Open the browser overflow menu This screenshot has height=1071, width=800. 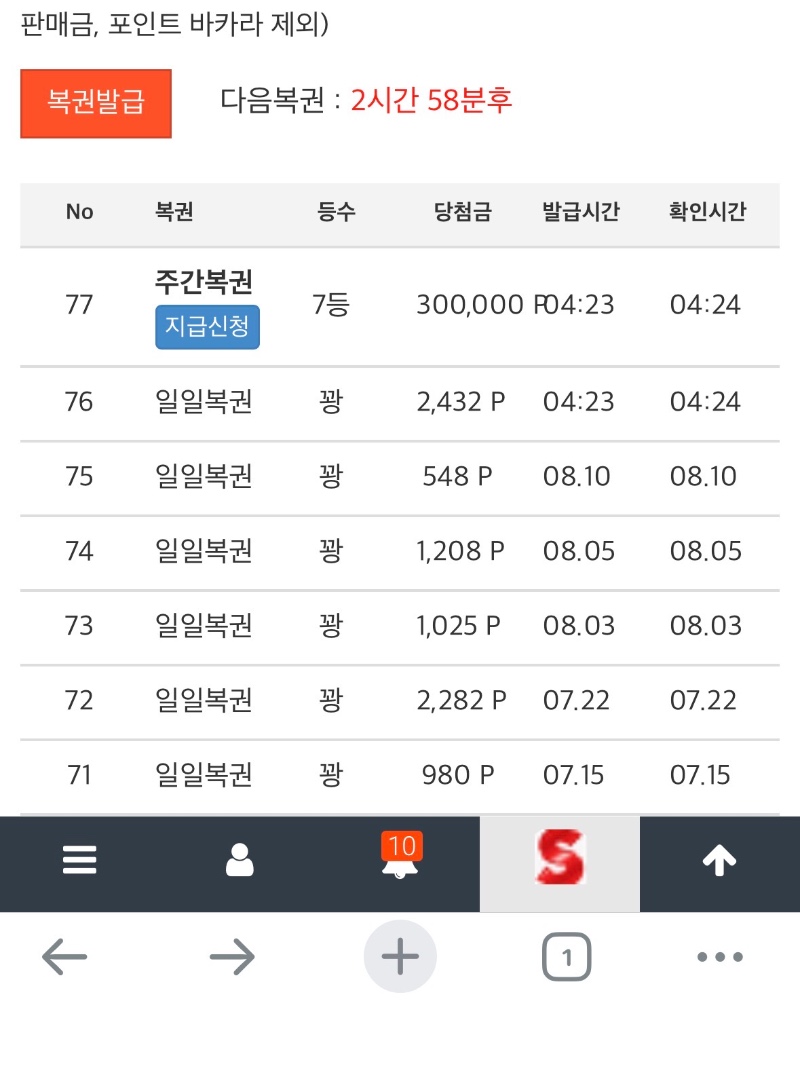pyautogui.click(x=720, y=957)
